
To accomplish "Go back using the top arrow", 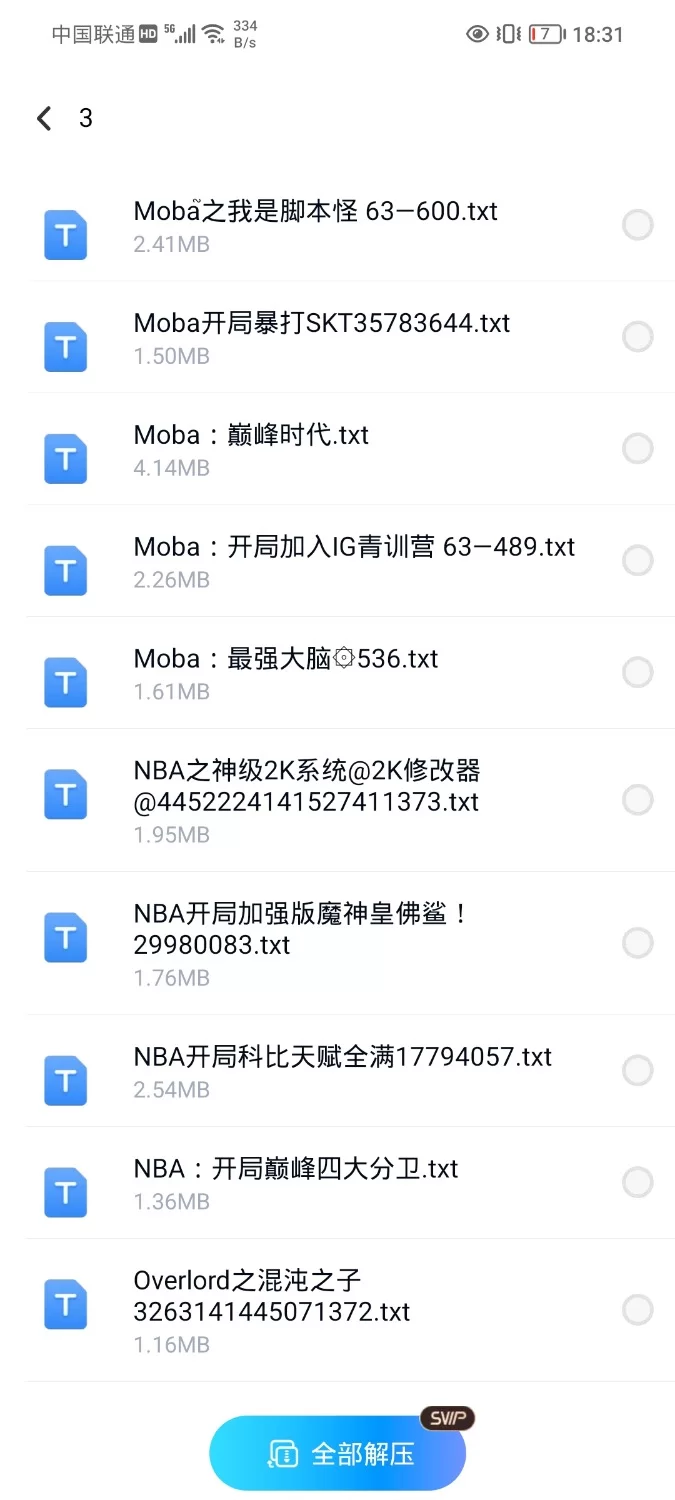I will (x=44, y=119).
